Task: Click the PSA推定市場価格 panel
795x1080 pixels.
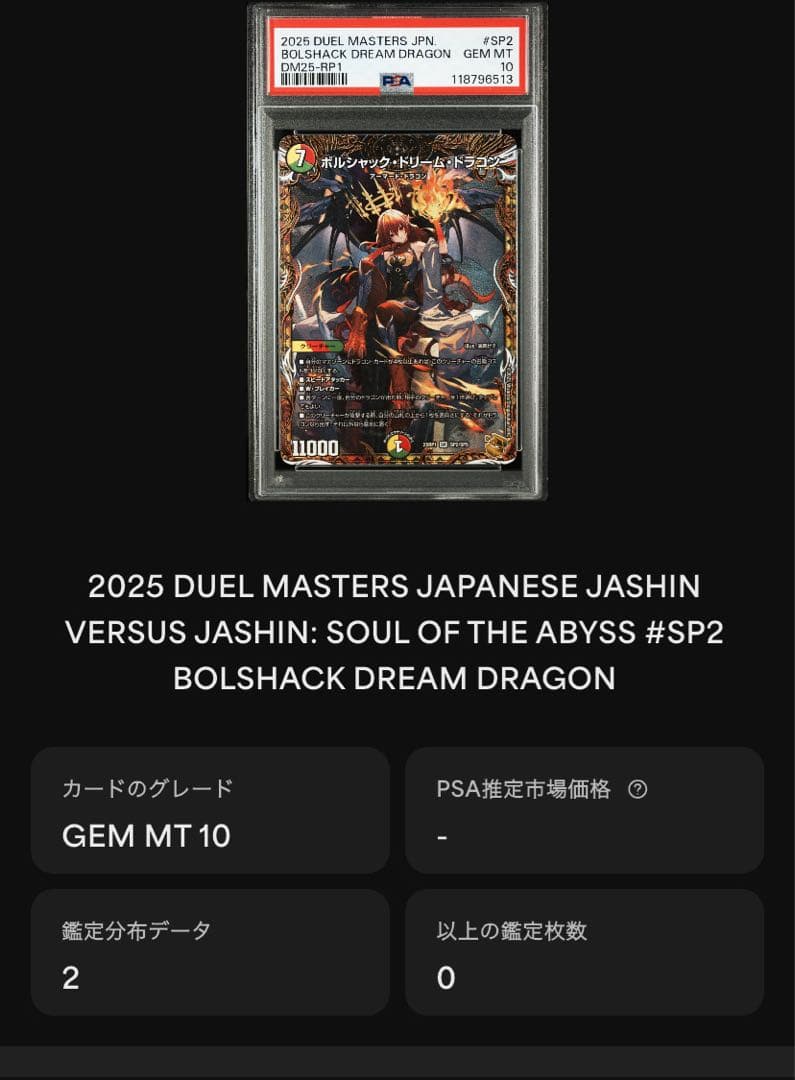Action: point(585,810)
